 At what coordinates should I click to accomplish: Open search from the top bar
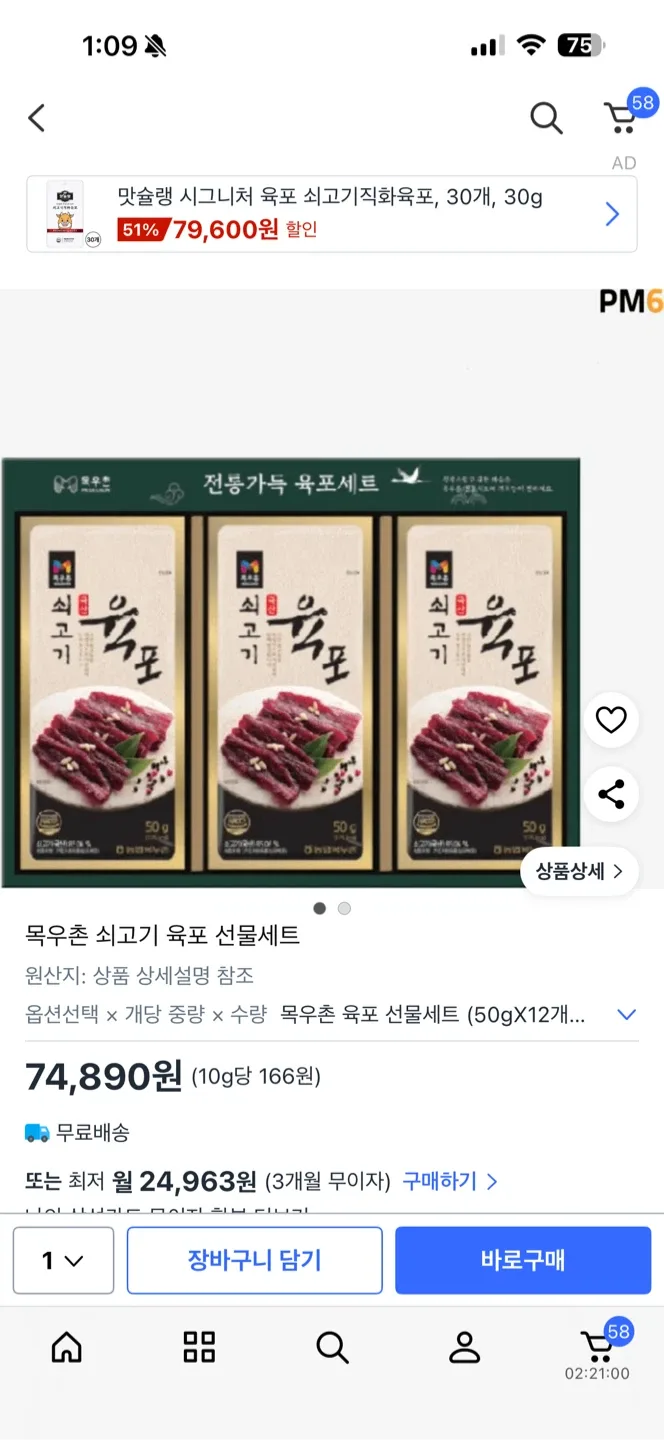(546, 118)
